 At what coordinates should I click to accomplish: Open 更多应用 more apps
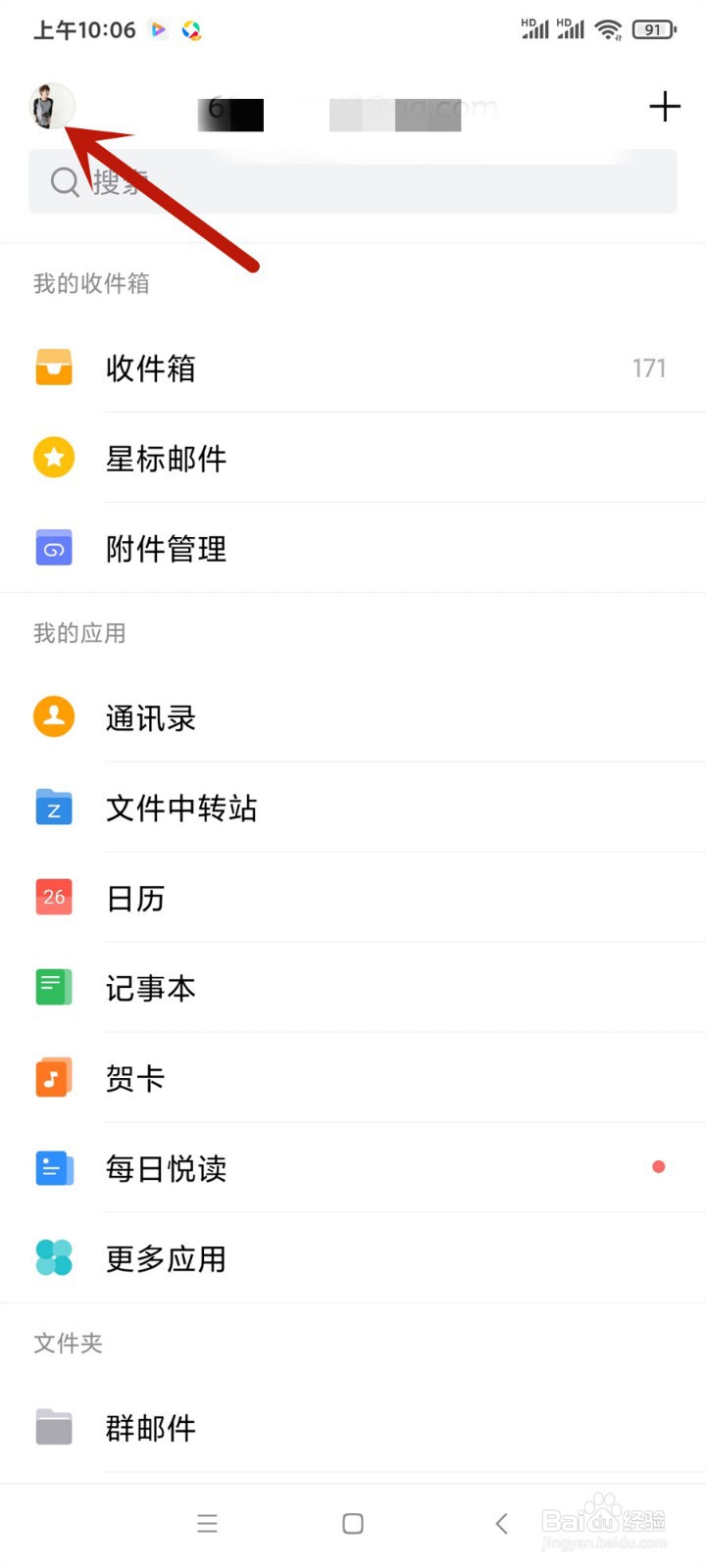353,1258
